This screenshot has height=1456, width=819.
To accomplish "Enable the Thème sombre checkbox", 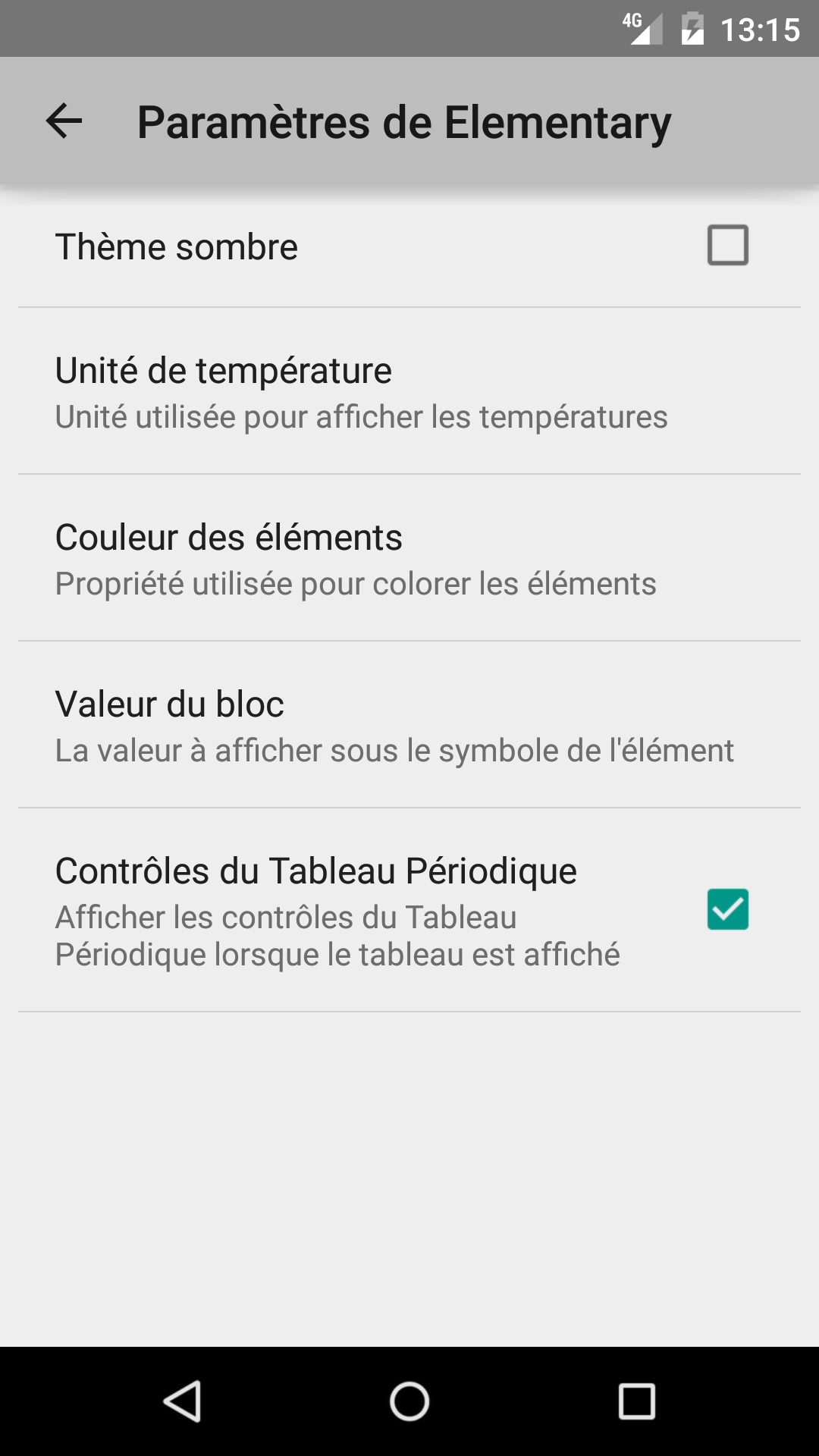I will (x=727, y=245).
